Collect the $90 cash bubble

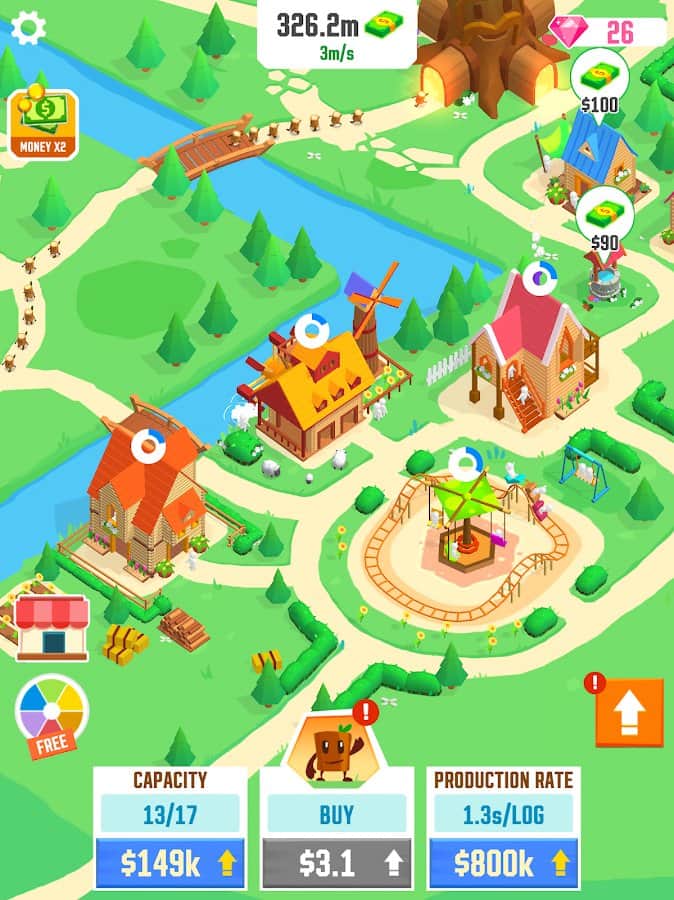pos(604,220)
